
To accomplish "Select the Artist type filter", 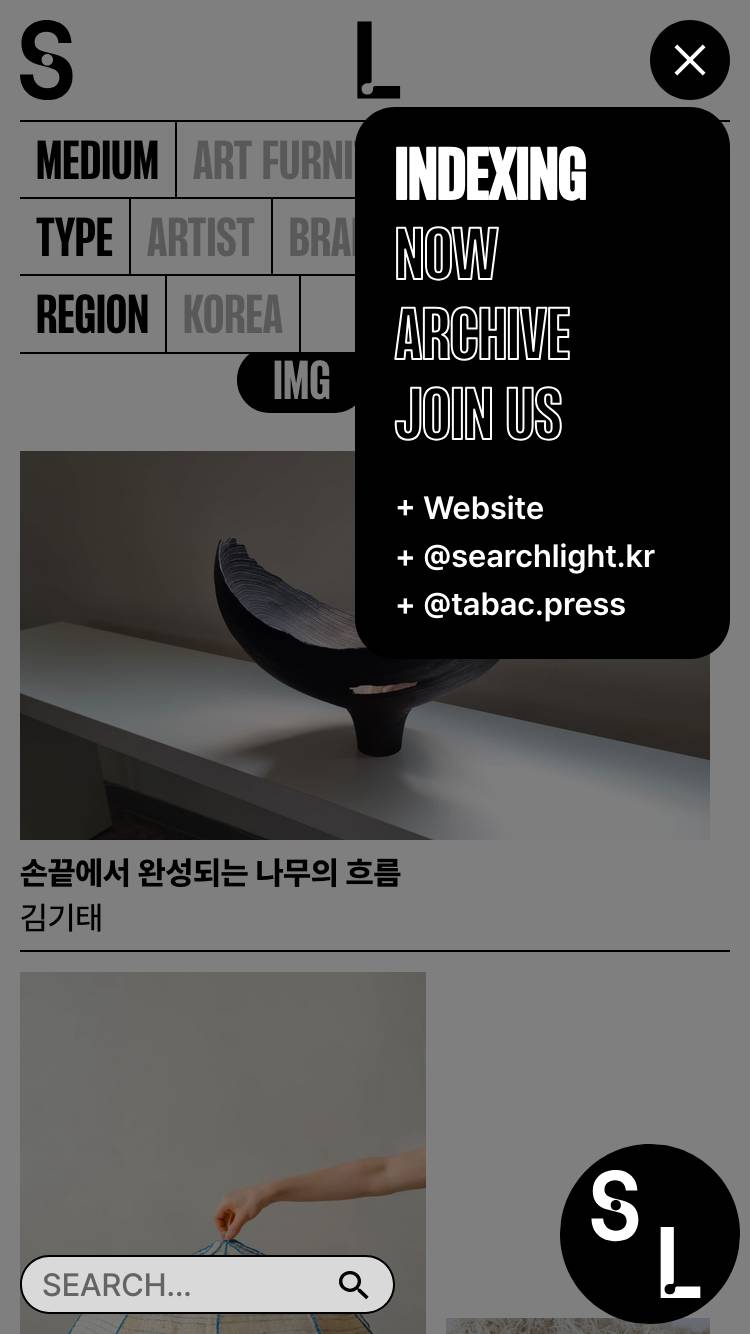I will (x=200, y=238).
